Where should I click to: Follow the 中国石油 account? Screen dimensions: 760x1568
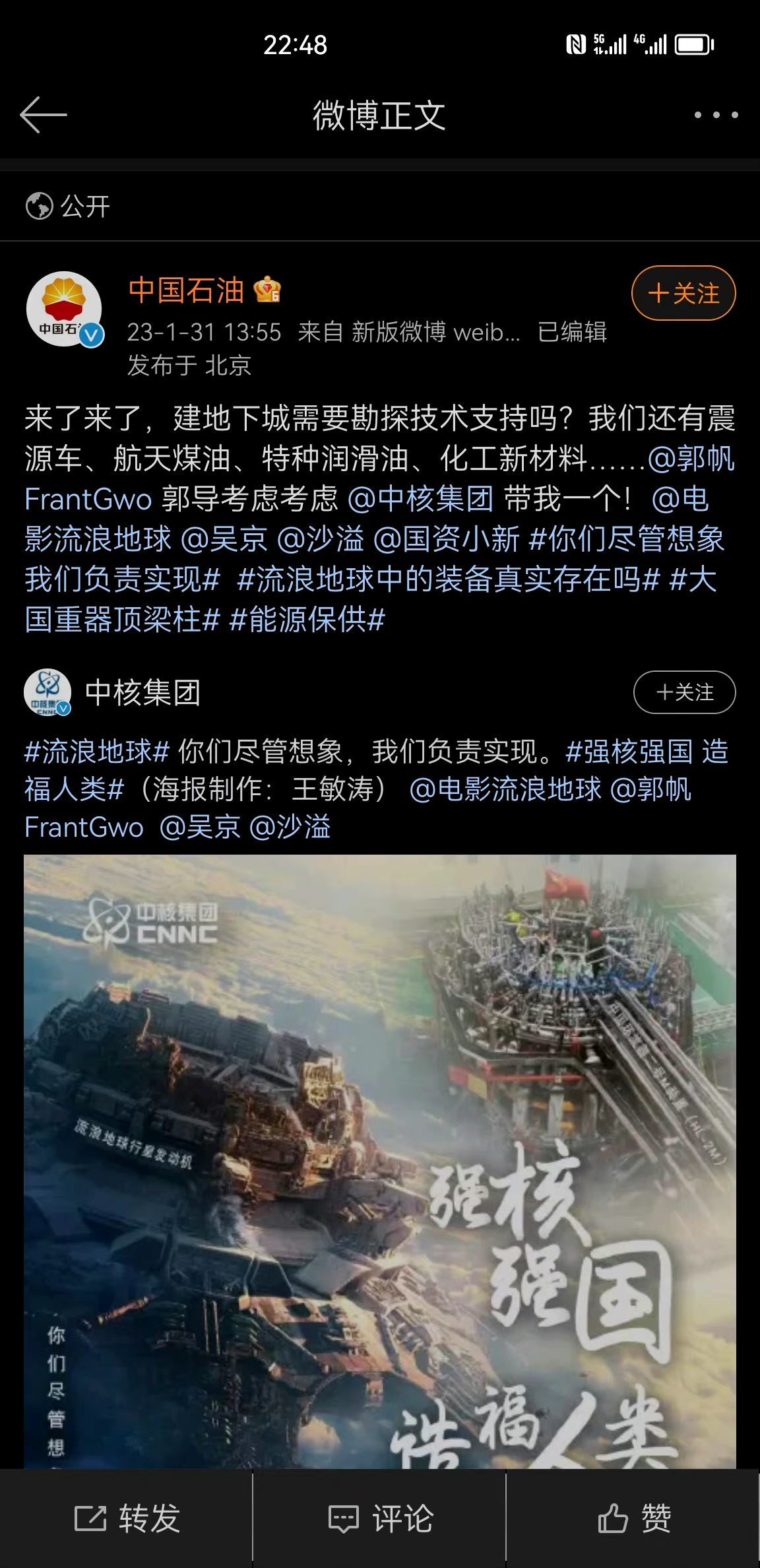click(x=683, y=294)
